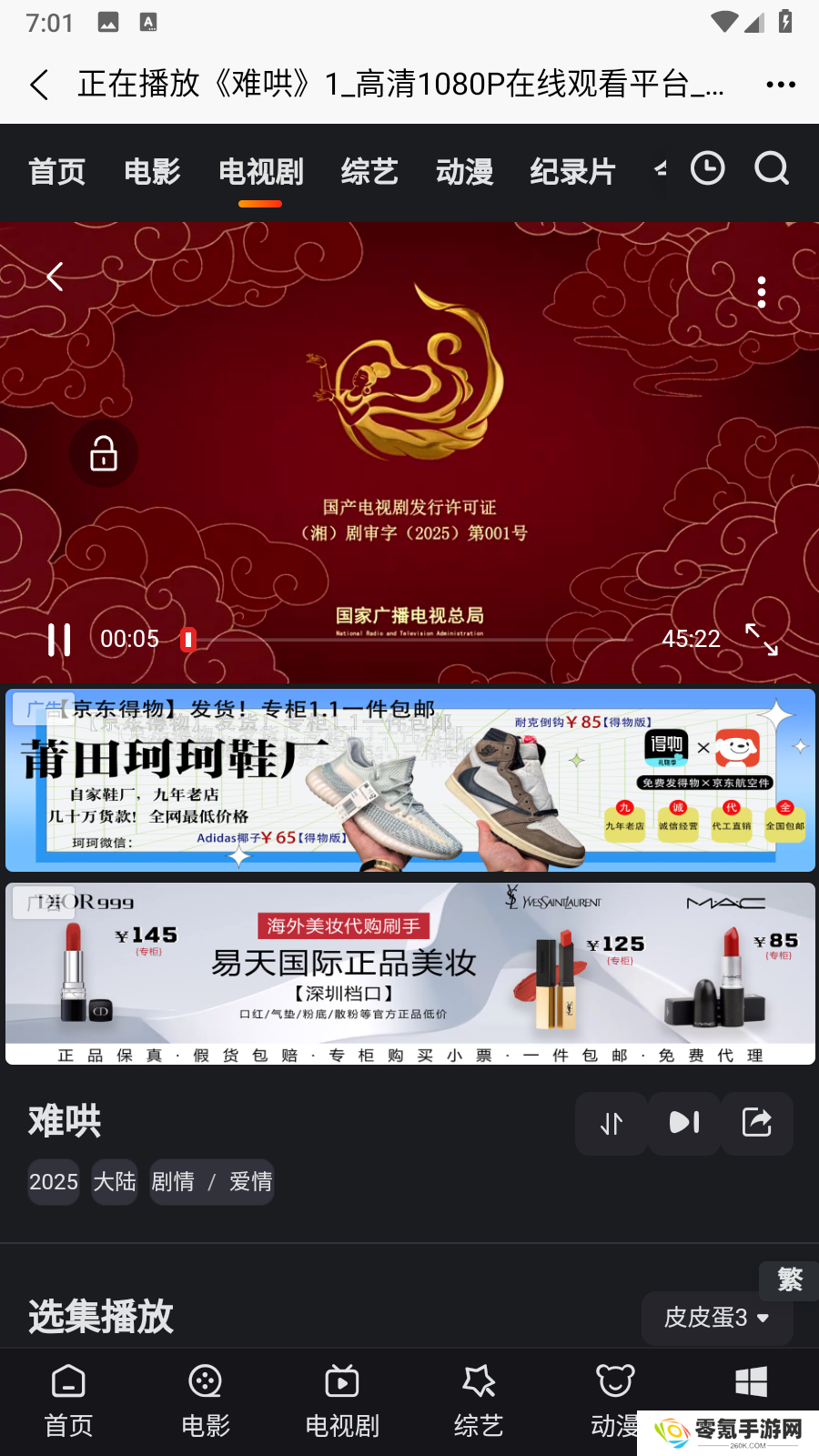Switch to the 电影 top tab

(152, 171)
